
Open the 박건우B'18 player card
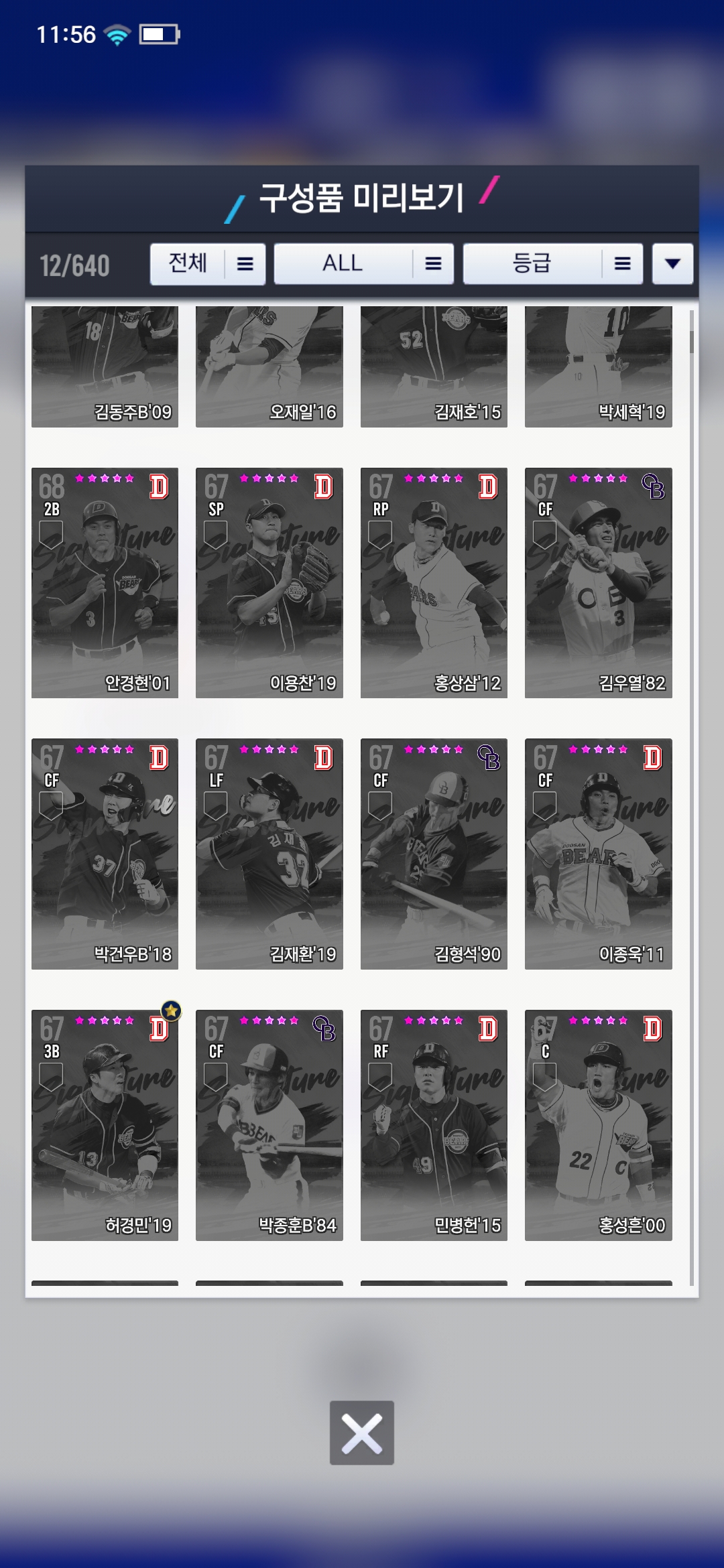[105, 854]
